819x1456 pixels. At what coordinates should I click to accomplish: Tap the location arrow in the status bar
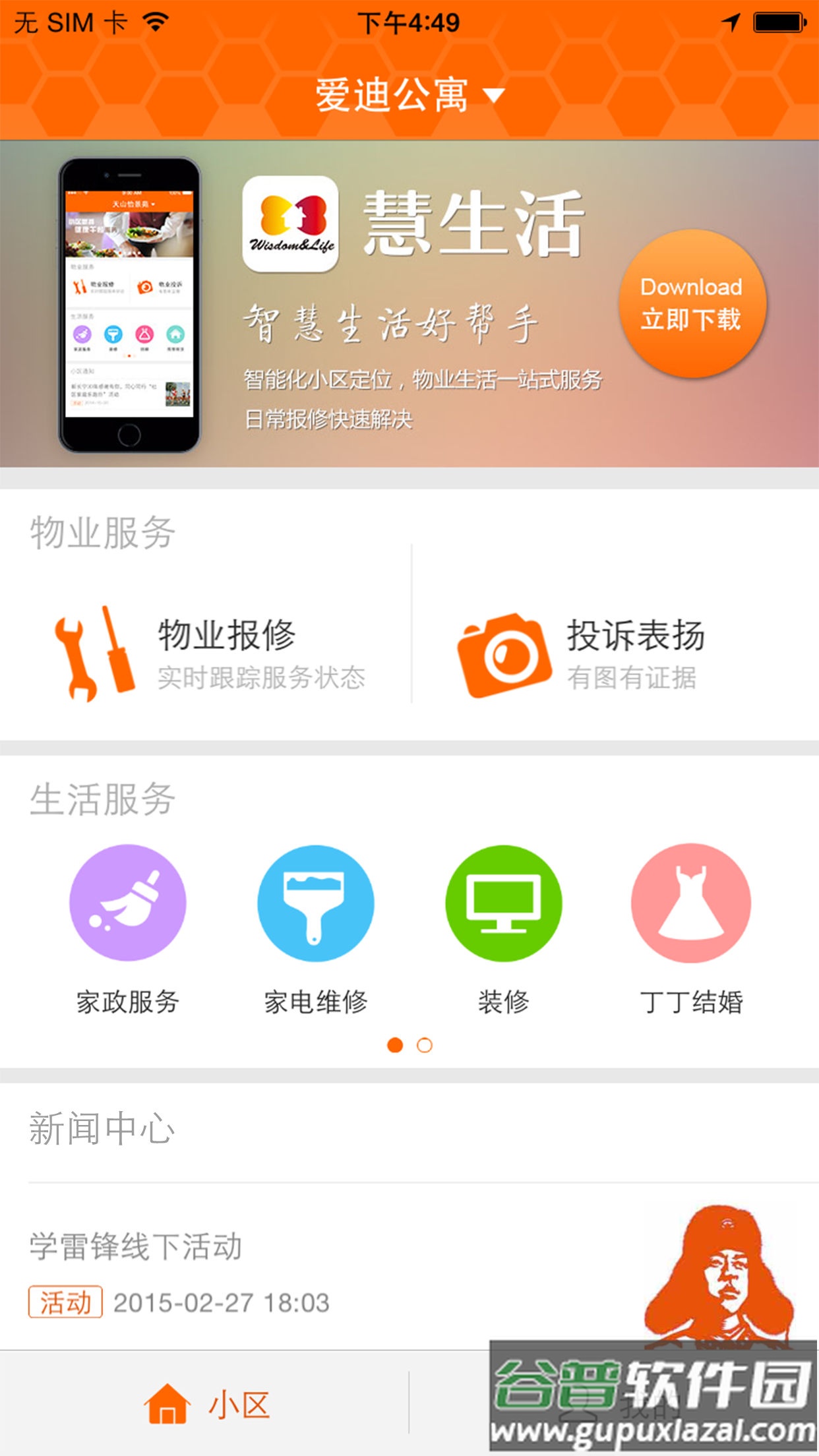coord(731,20)
